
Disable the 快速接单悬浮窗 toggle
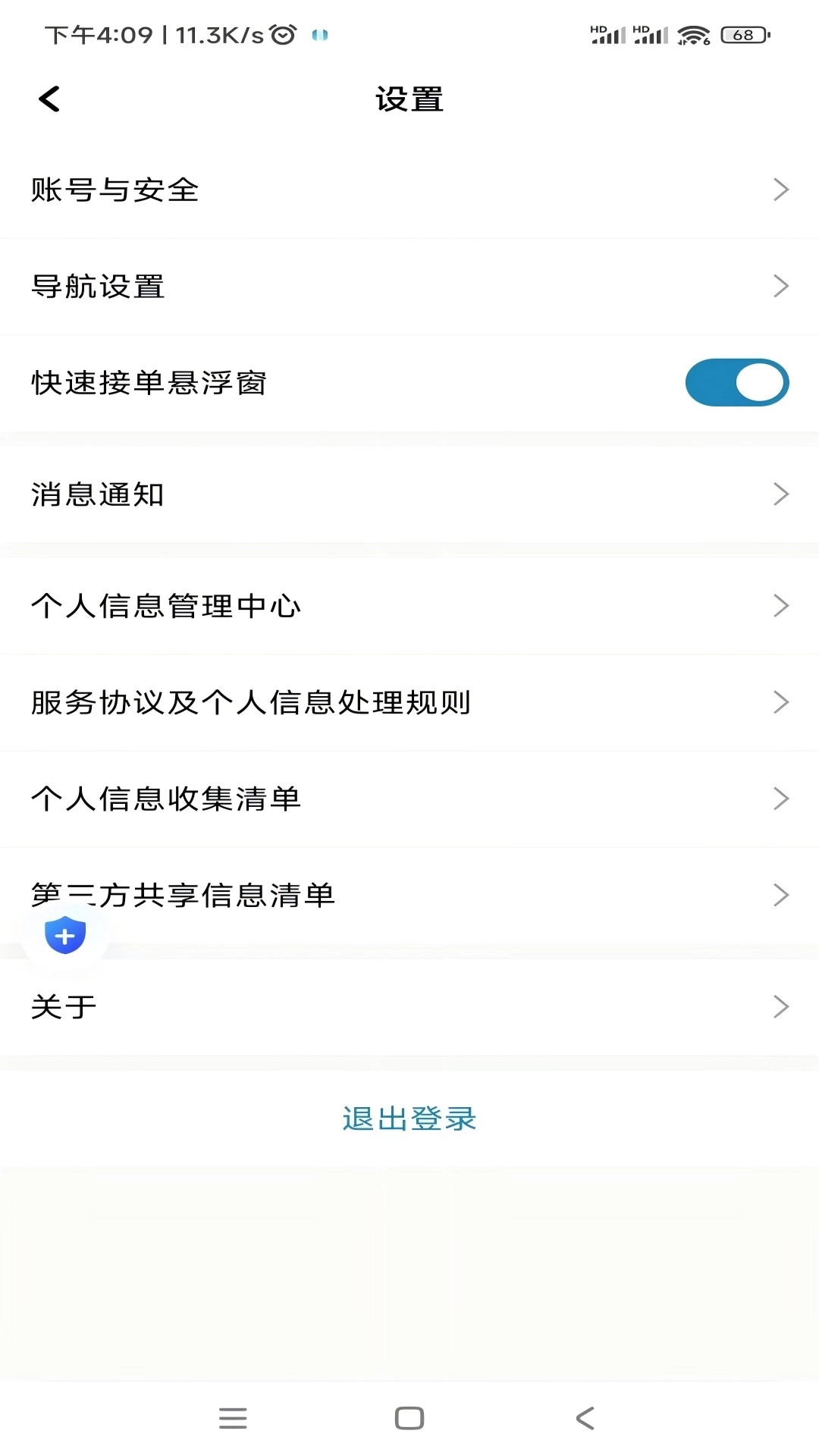tap(737, 382)
